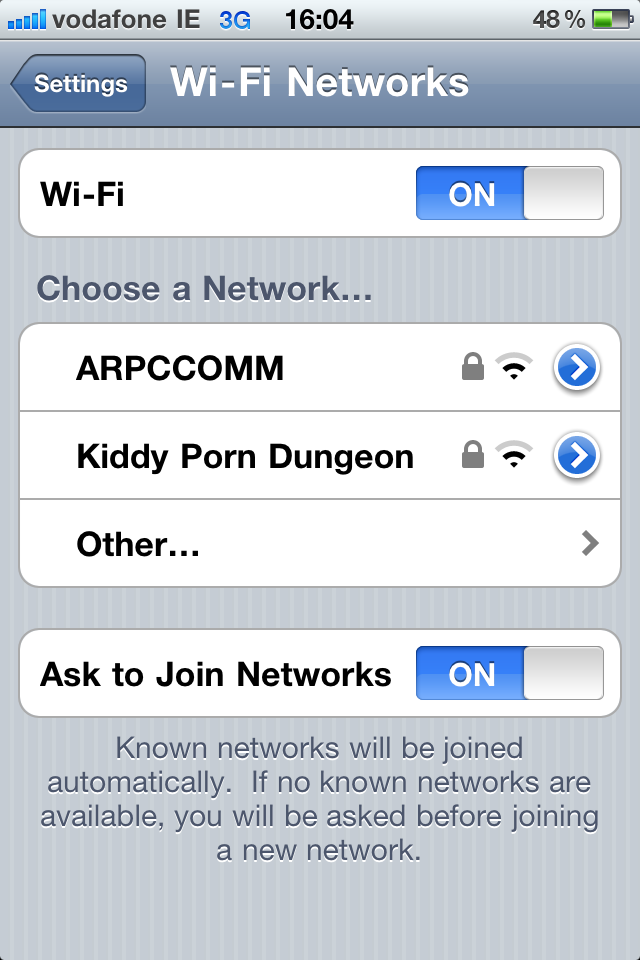Join the ARPCCOMM network
This screenshot has height=960, width=640.
tap(180, 369)
